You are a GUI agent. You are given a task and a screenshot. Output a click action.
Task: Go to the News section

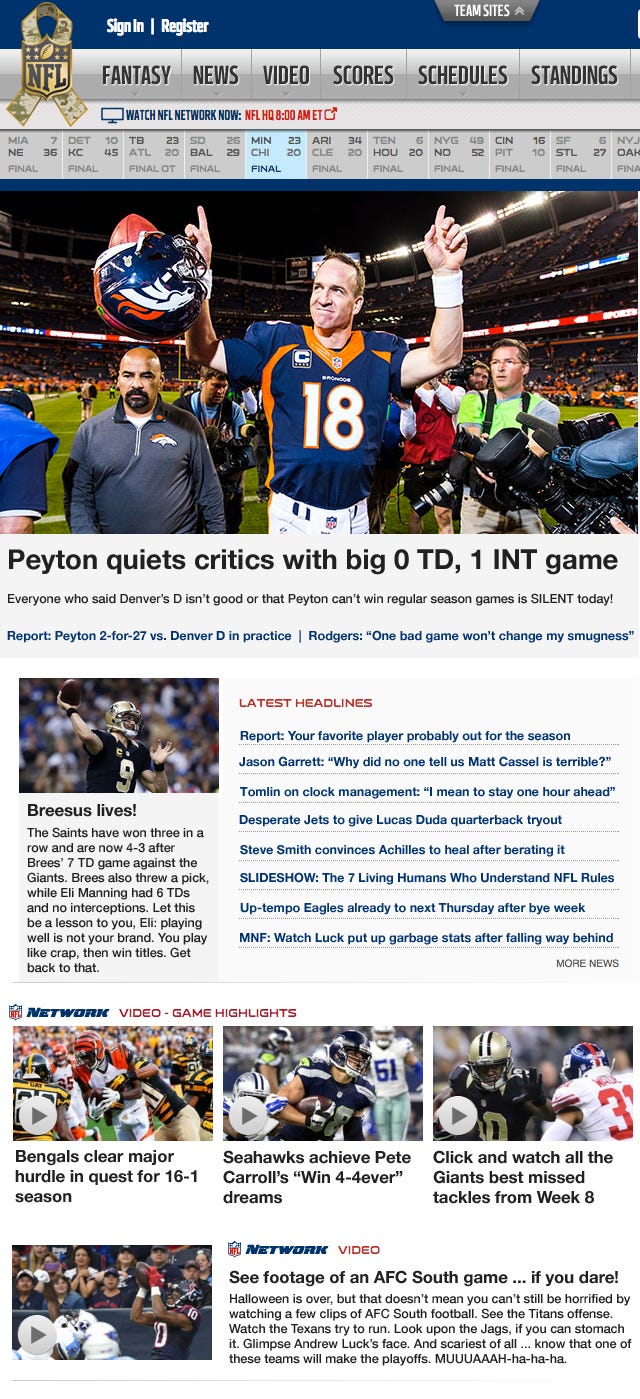216,75
